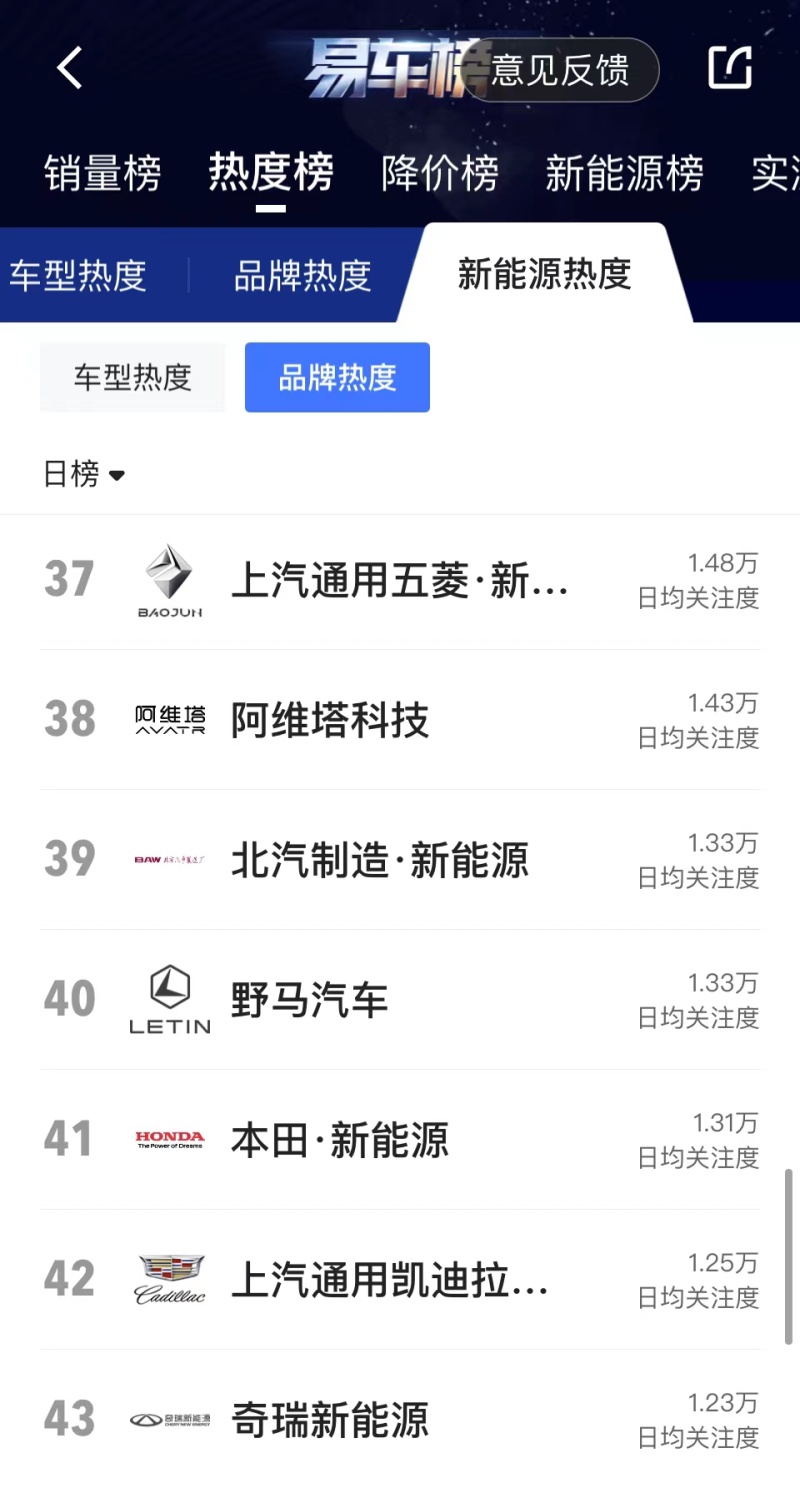
Task: Expand the truncated 上汽通用五菱 brand name
Action: (x=400, y=580)
